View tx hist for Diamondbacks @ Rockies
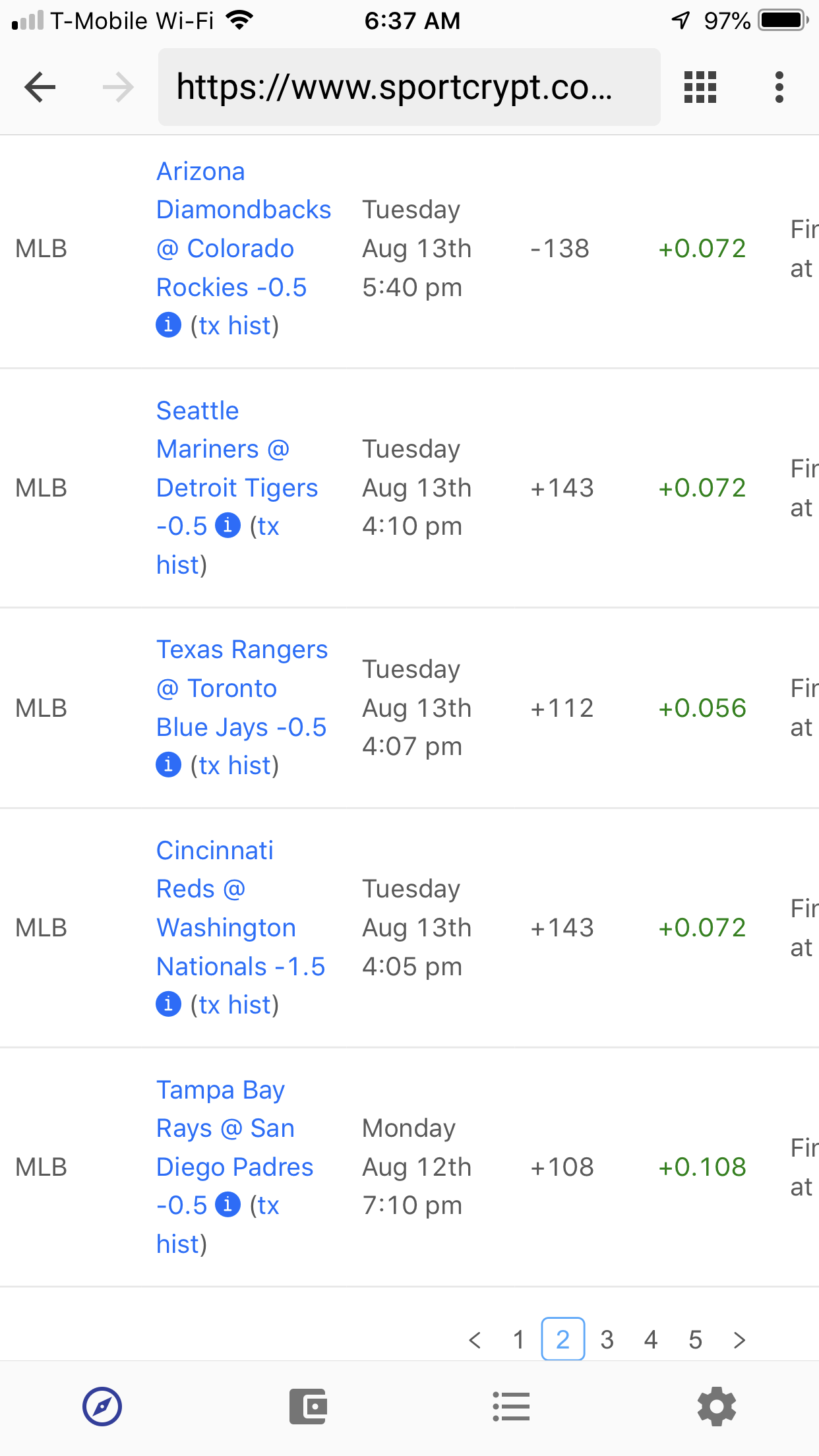Image resolution: width=819 pixels, height=1456 pixels. (x=235, y=326)
